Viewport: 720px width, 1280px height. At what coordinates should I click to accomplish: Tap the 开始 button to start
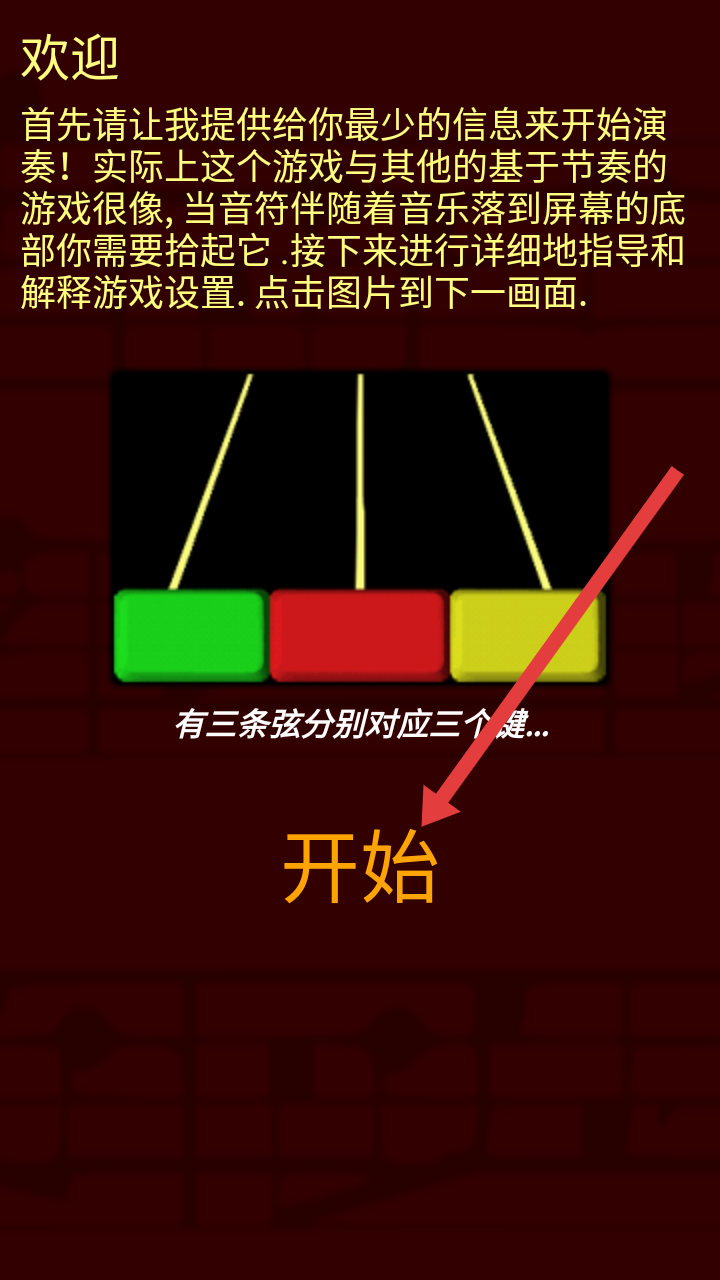(x=360, y=868)
